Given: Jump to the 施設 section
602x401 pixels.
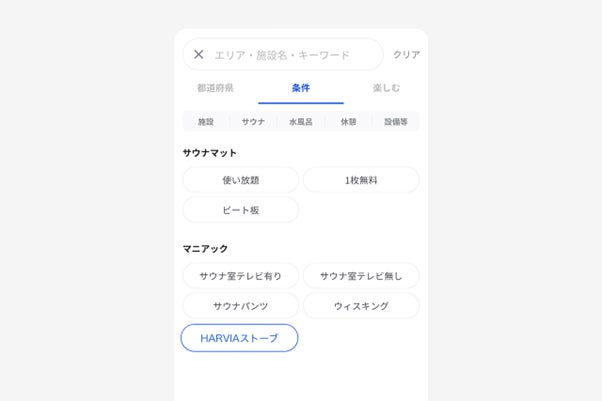Looking at the screenshot, I should click(x=206, y=122).
